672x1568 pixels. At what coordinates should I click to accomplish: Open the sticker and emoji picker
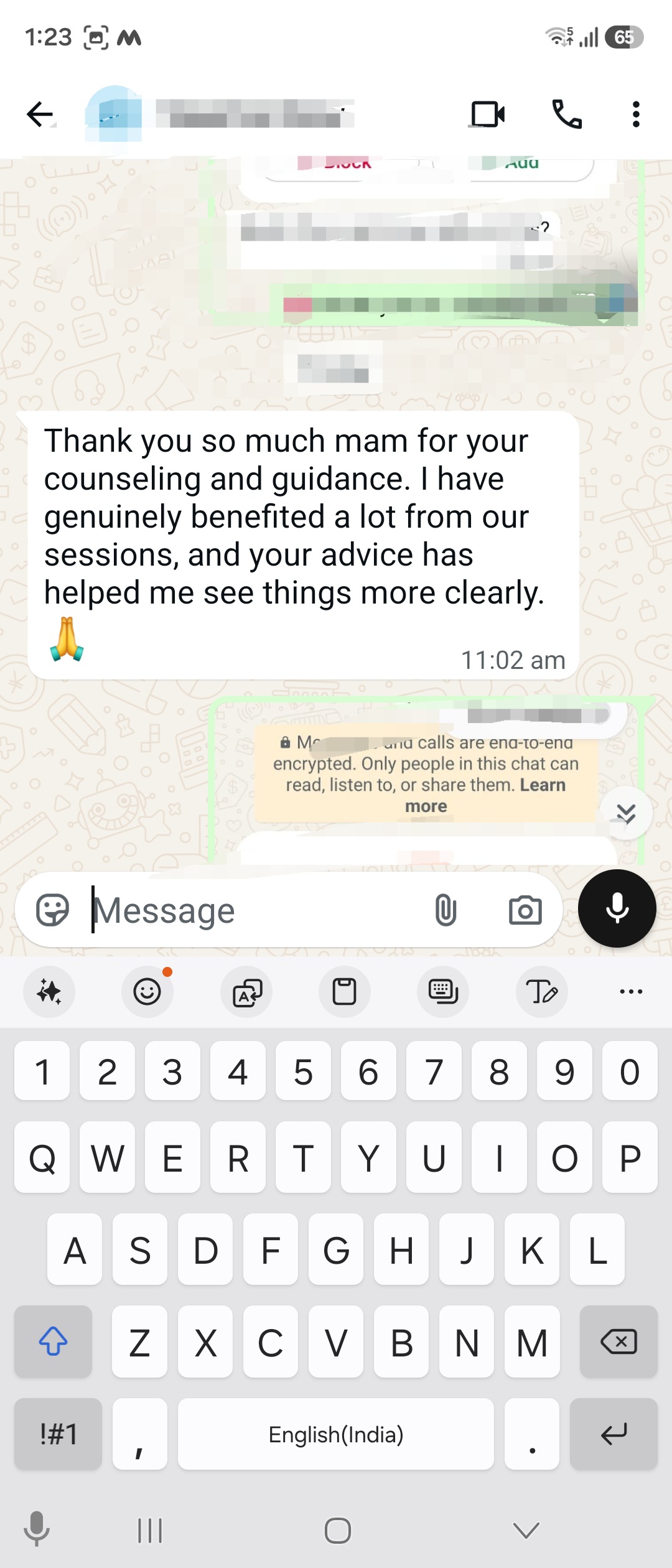point(53,910)
